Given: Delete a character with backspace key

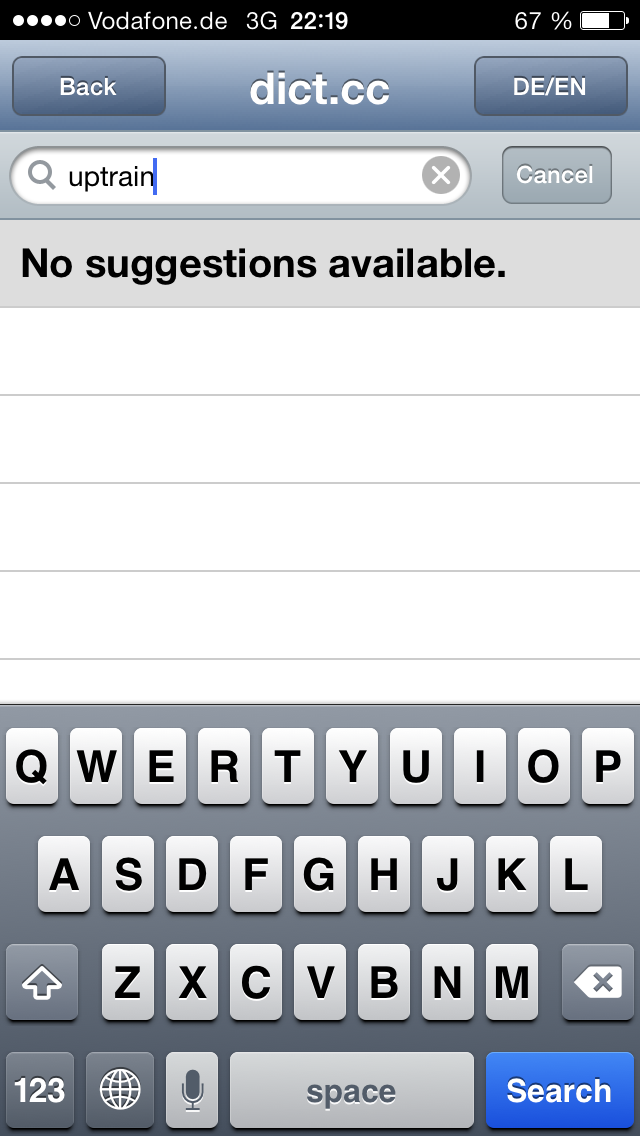Looking at the screenshot, I should tap(598, 983).
